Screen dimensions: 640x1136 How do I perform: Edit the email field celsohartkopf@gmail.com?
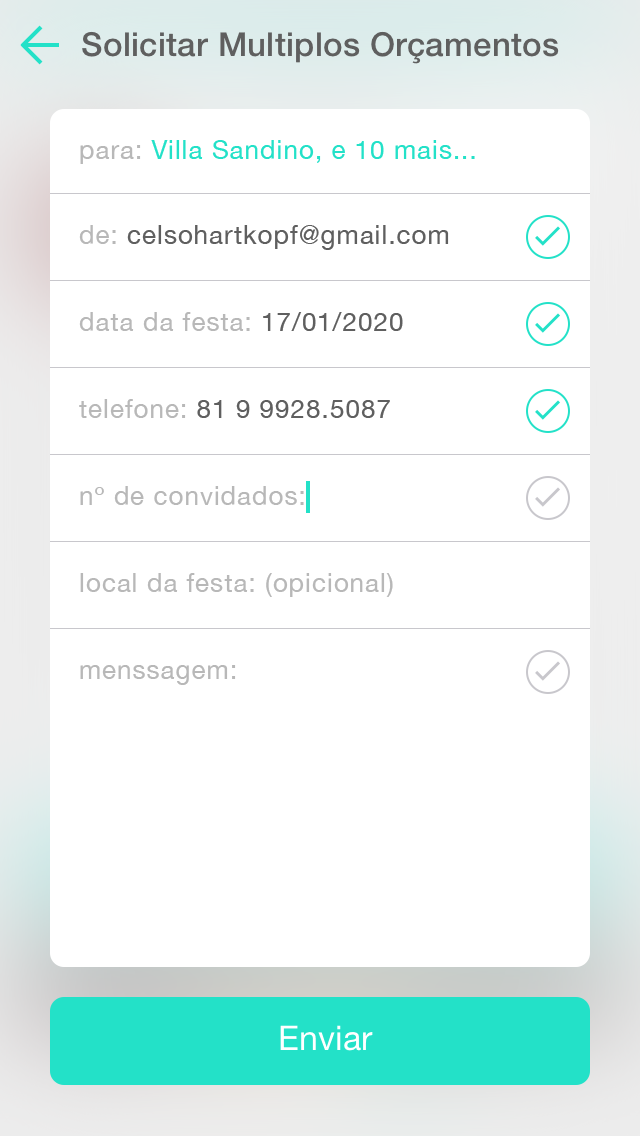coord(320,237)
